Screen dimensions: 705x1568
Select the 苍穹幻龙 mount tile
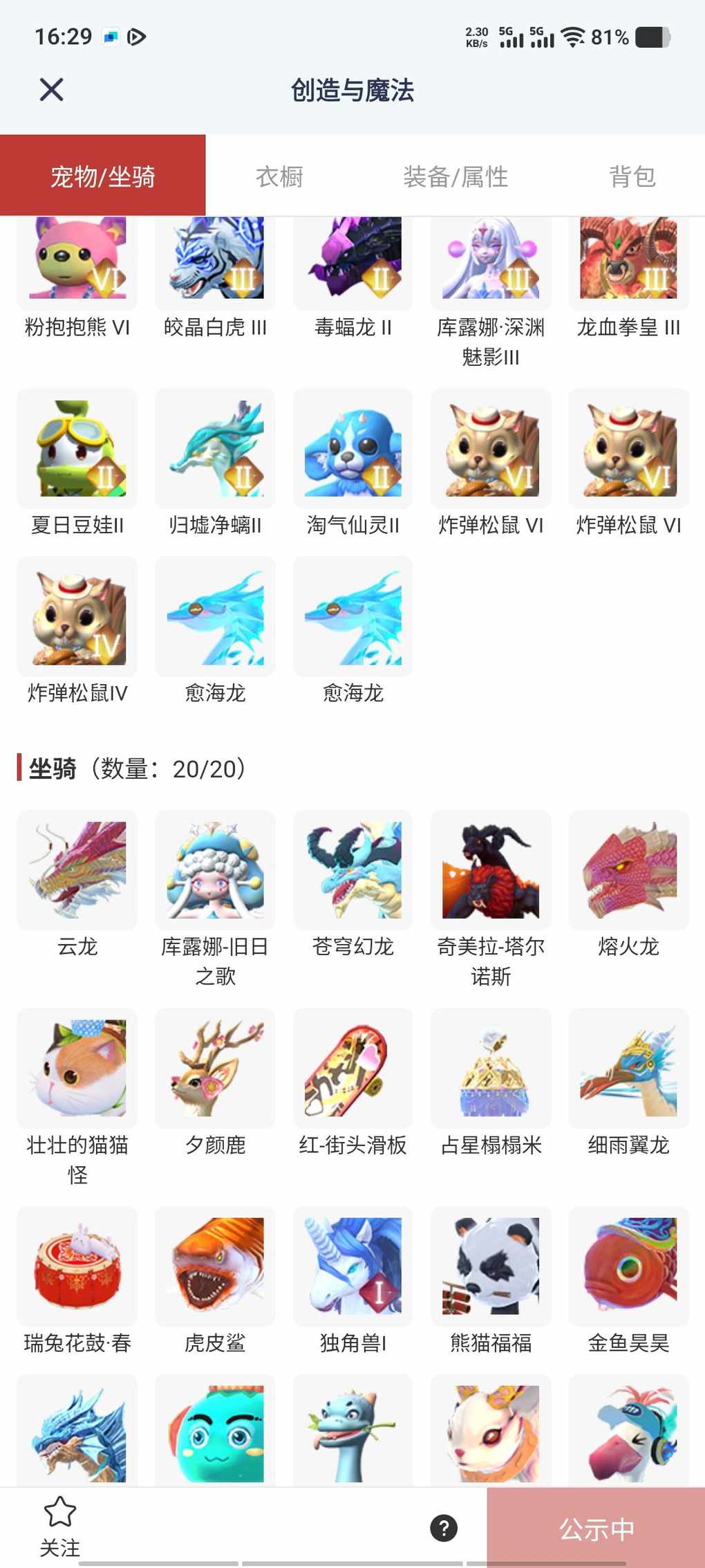coord(353,870)
